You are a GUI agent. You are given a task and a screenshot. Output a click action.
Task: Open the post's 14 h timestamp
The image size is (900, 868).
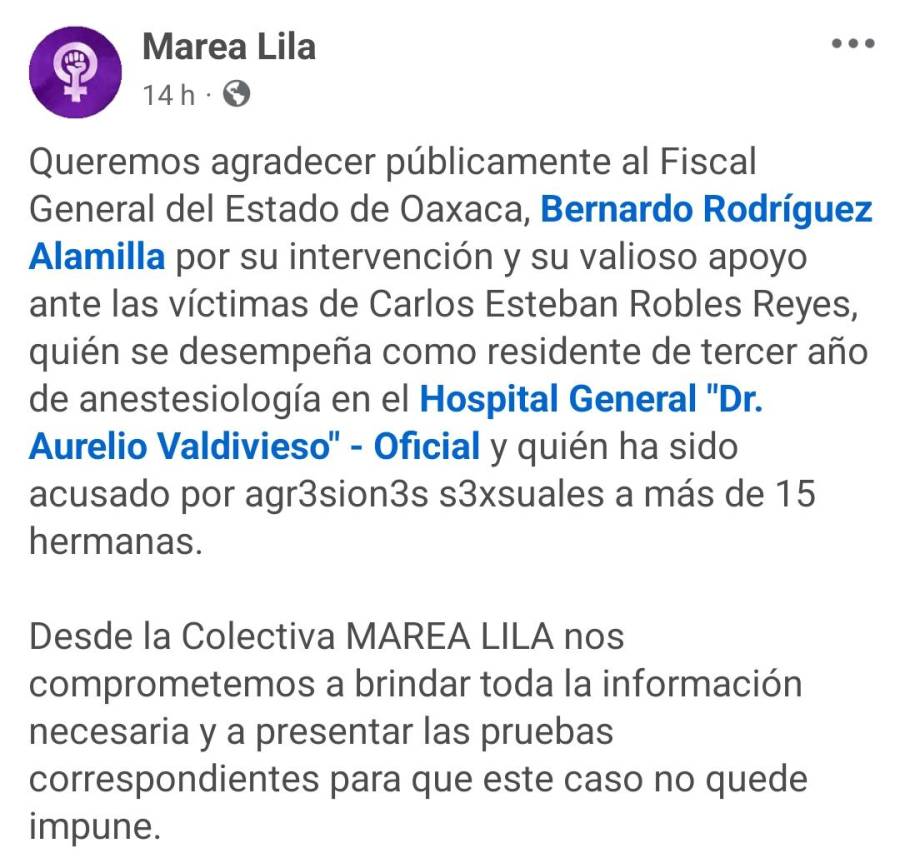(x=168, y=95)
